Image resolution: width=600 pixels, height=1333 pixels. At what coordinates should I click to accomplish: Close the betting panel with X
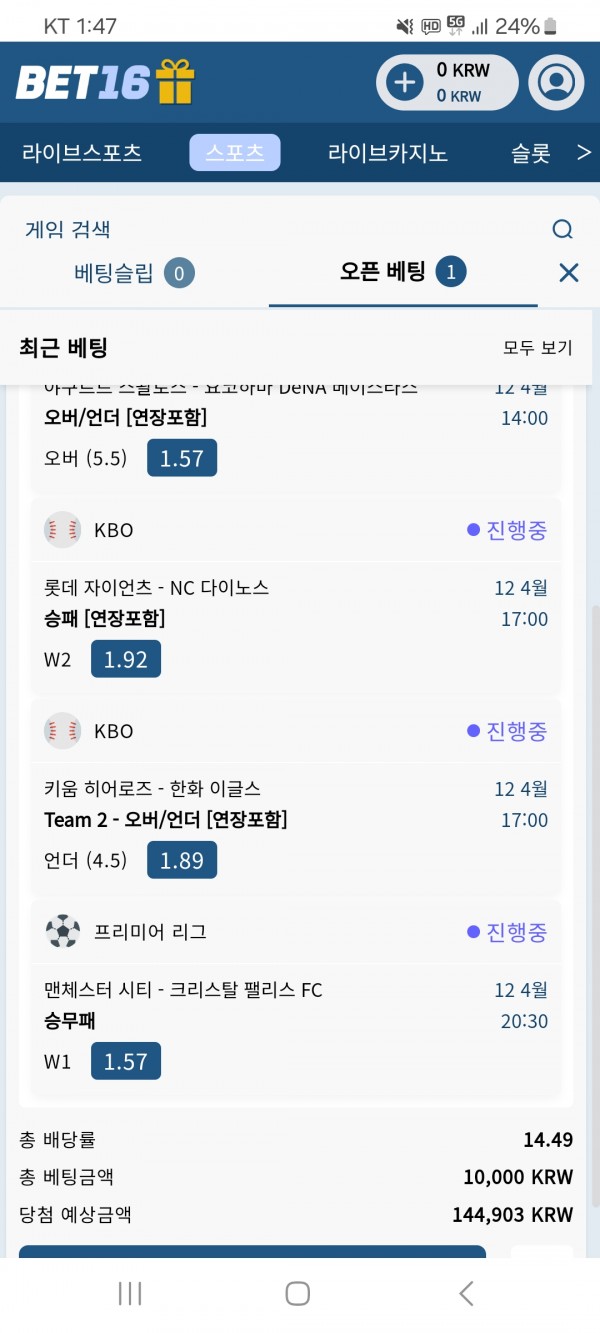569,272
